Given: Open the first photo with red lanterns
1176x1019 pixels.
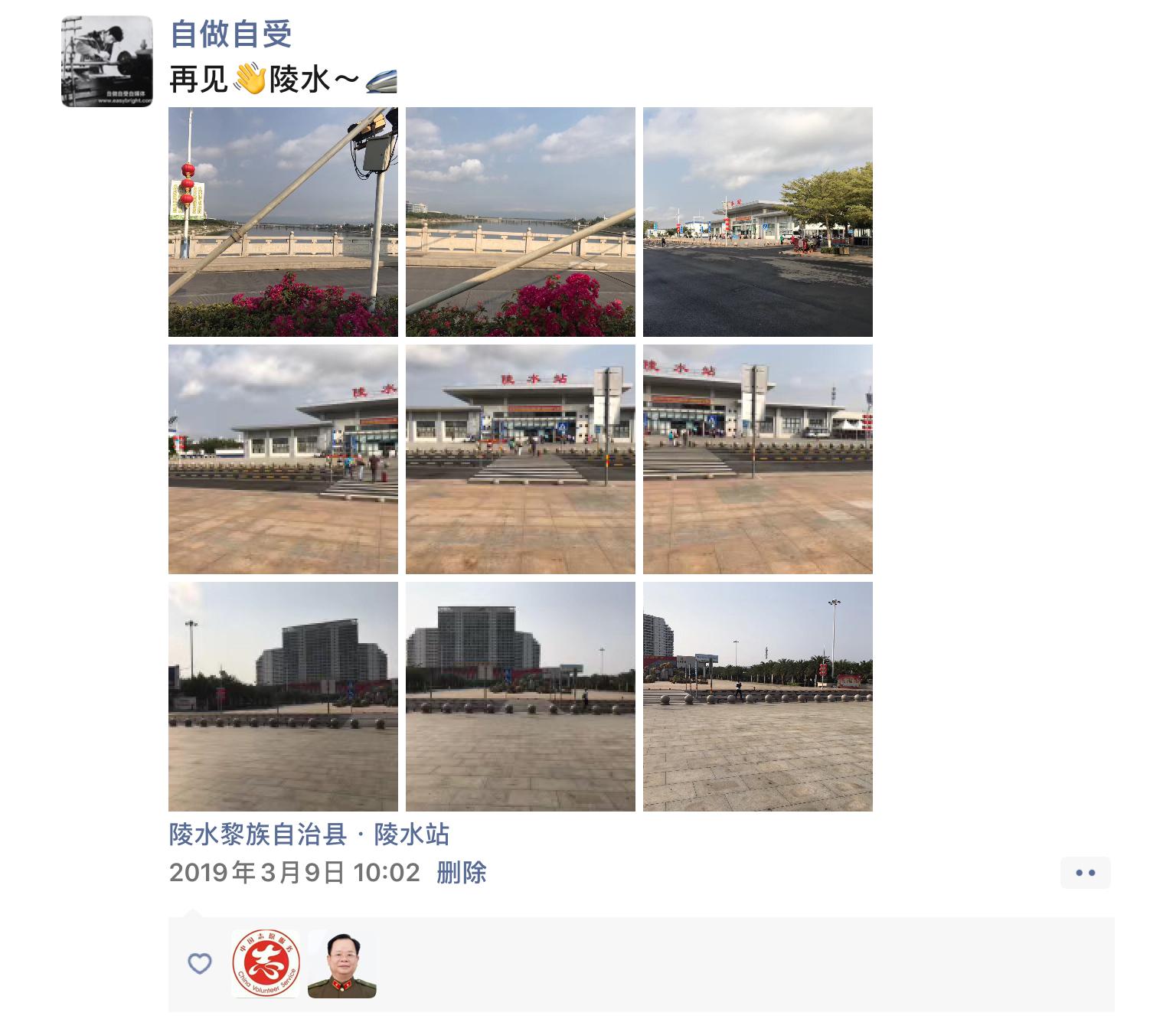Looking at the screenshot, I should click(x=283, y=221).
